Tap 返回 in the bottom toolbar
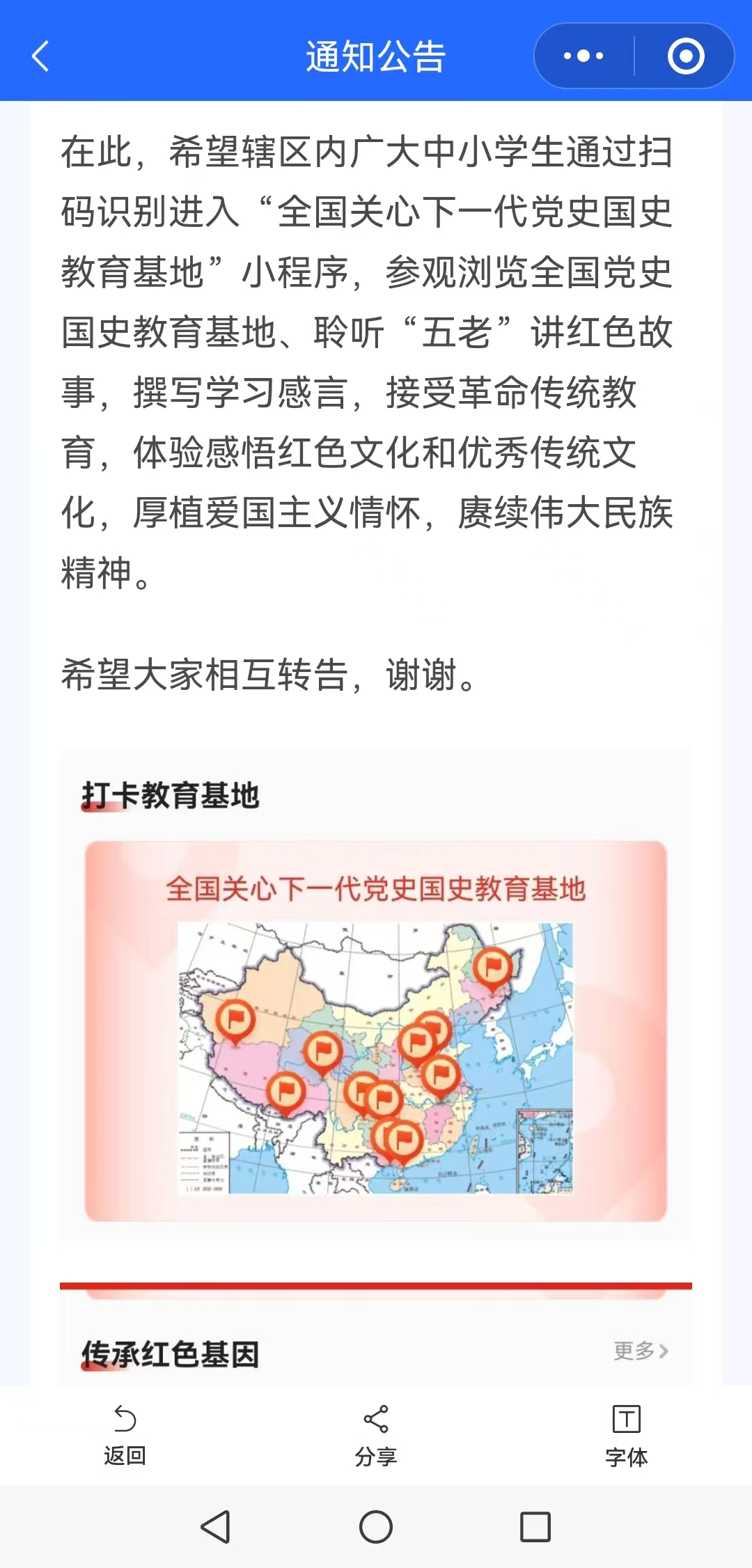752x1568 pixels. (125, 1436)
